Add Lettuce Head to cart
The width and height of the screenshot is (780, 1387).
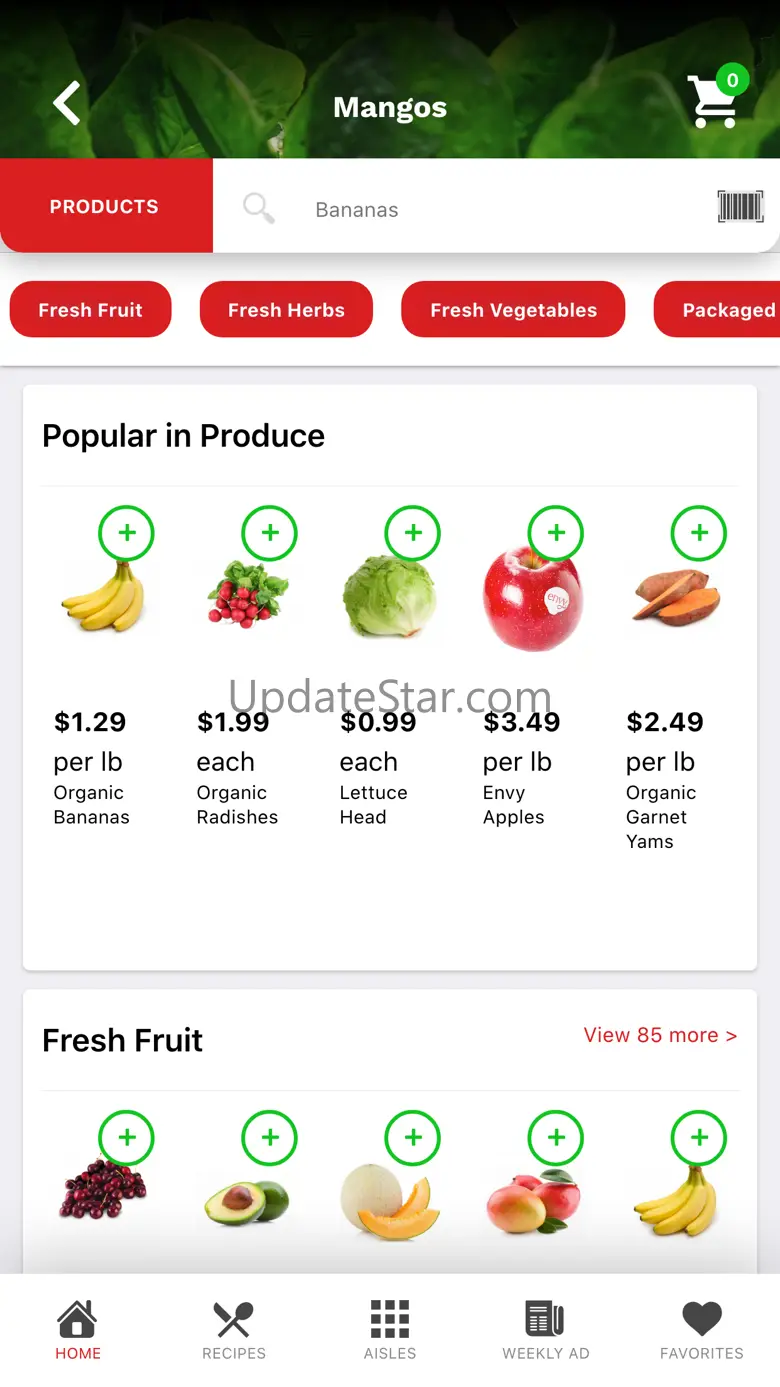tap(413, 533)
